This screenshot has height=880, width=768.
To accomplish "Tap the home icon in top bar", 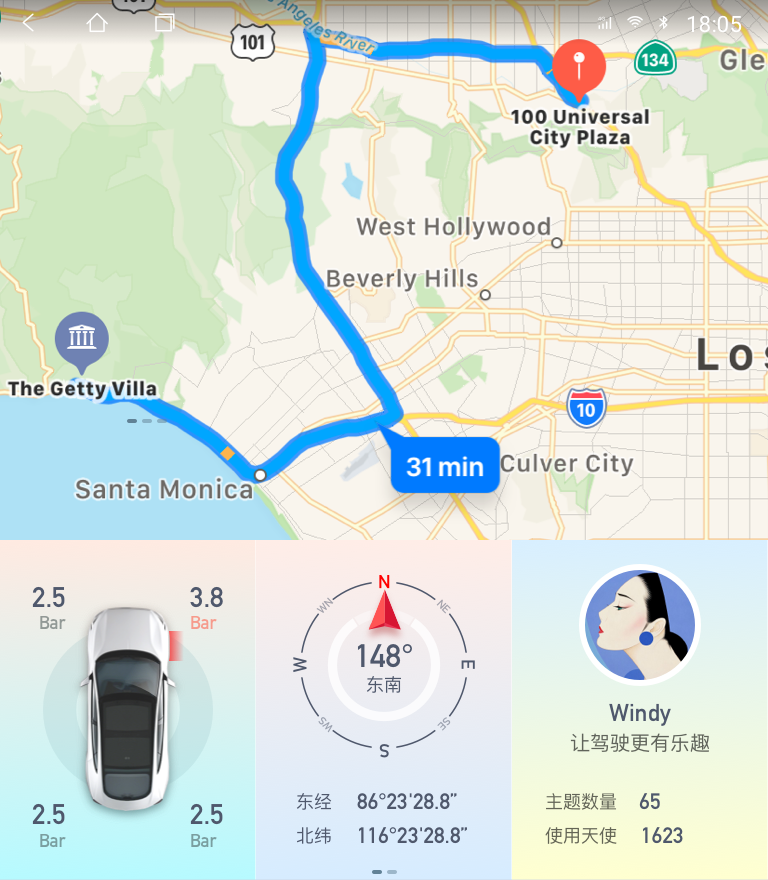I will (97, 23).
